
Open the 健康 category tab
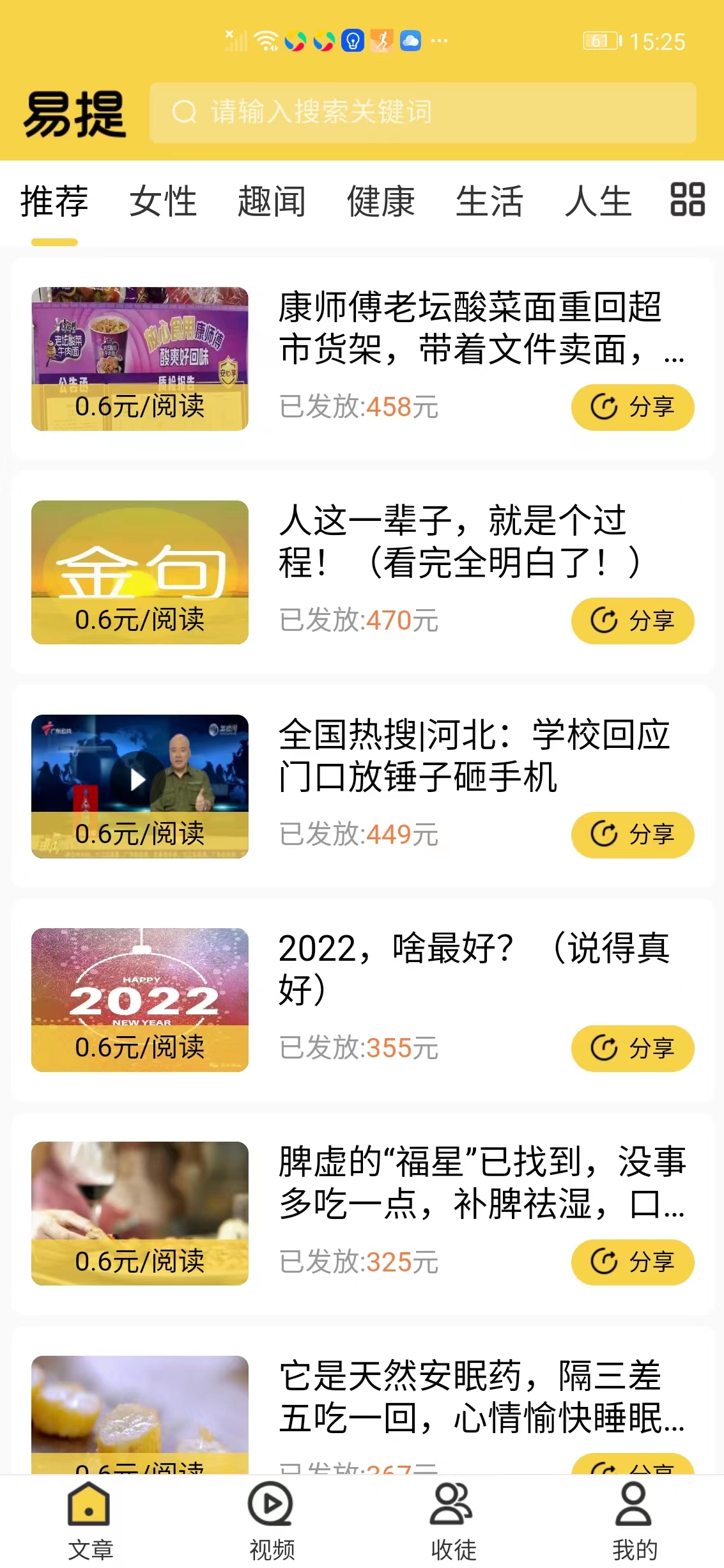[x=381, y=201]
